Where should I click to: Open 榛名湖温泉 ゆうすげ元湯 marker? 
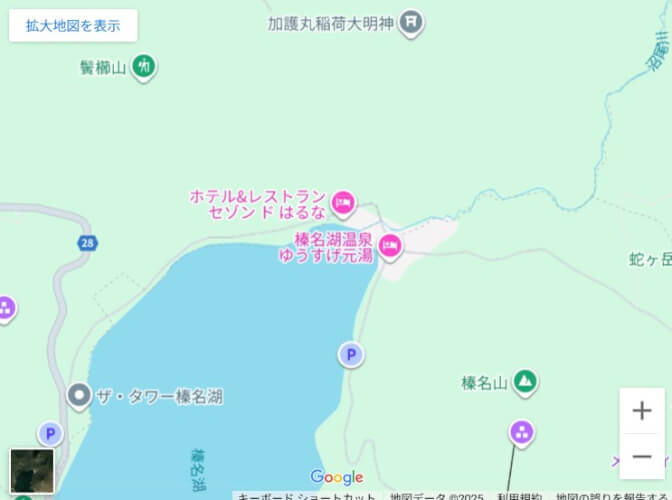[x=390, y=243]
